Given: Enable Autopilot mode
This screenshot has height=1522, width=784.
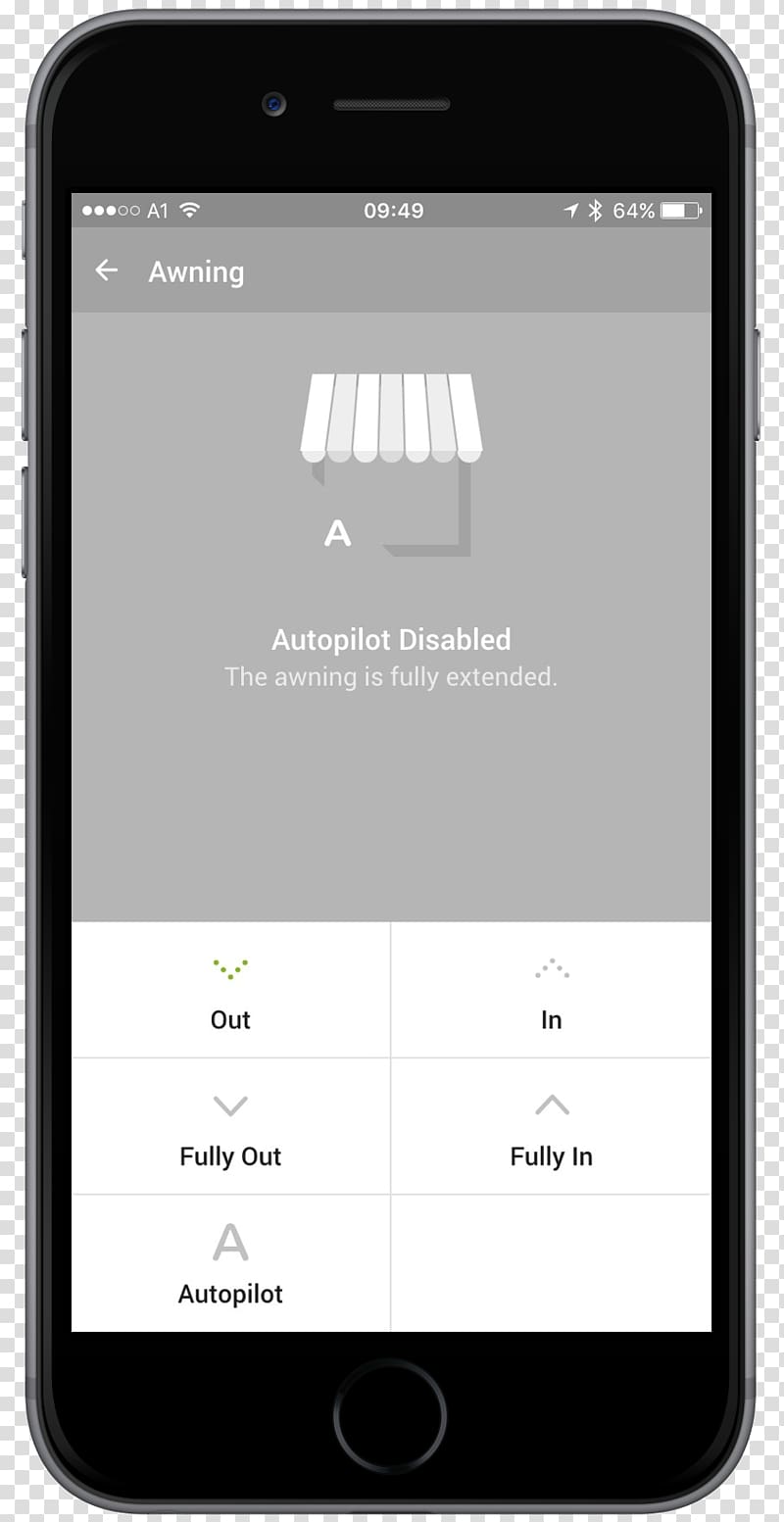Looking at the screenshot, I should [x=231, y=1263].
